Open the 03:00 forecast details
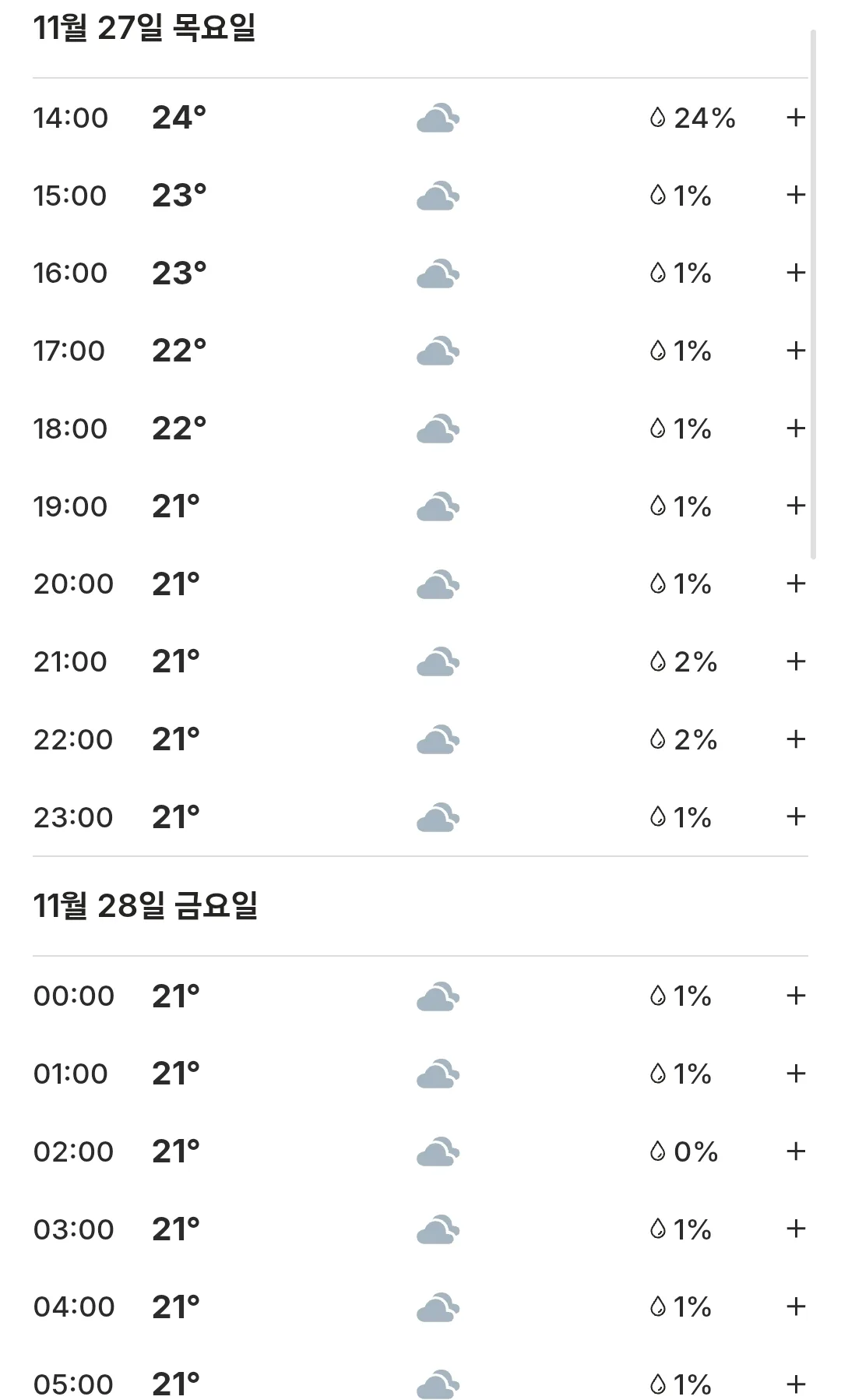Screen dimensions: 841x1400 pyautogui.click(x=795, y=1229)
